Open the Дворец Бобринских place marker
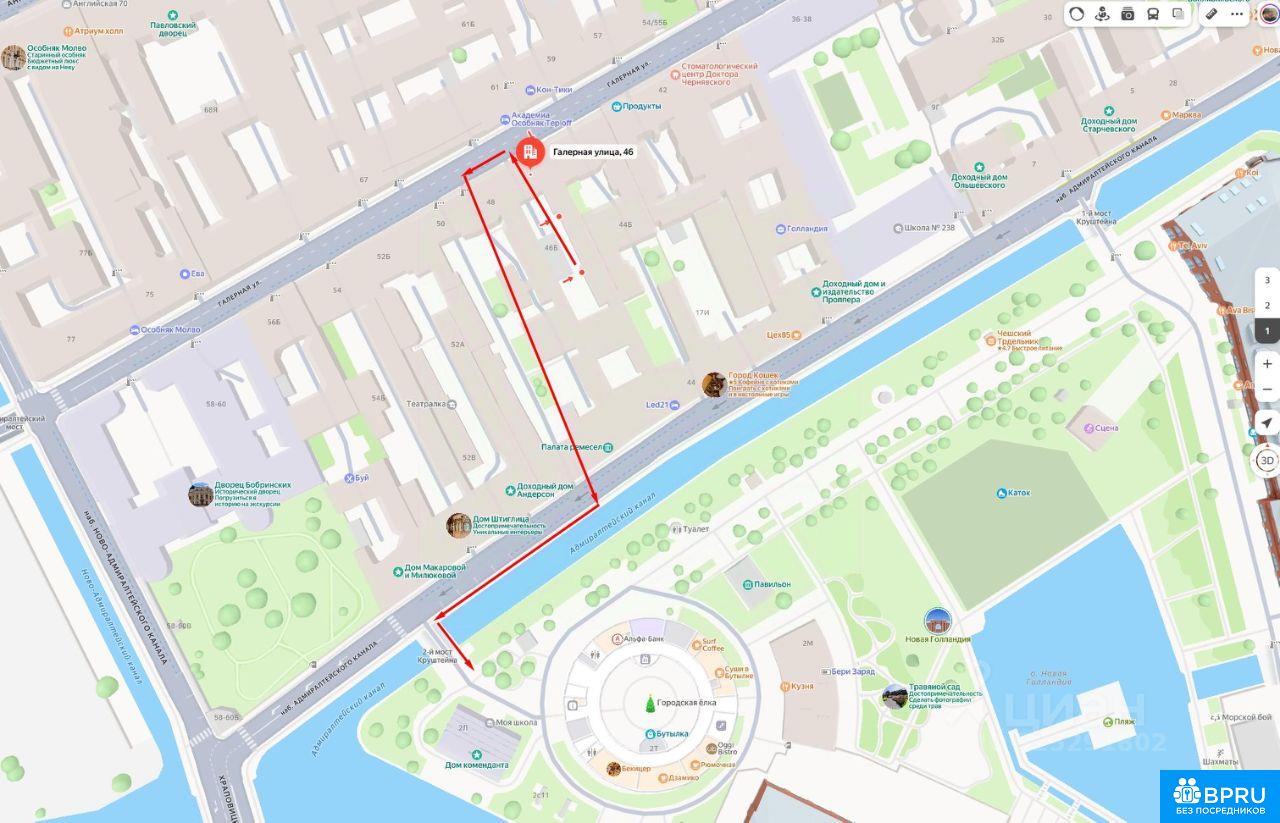 pyautogui.click(x=200, y=494)
